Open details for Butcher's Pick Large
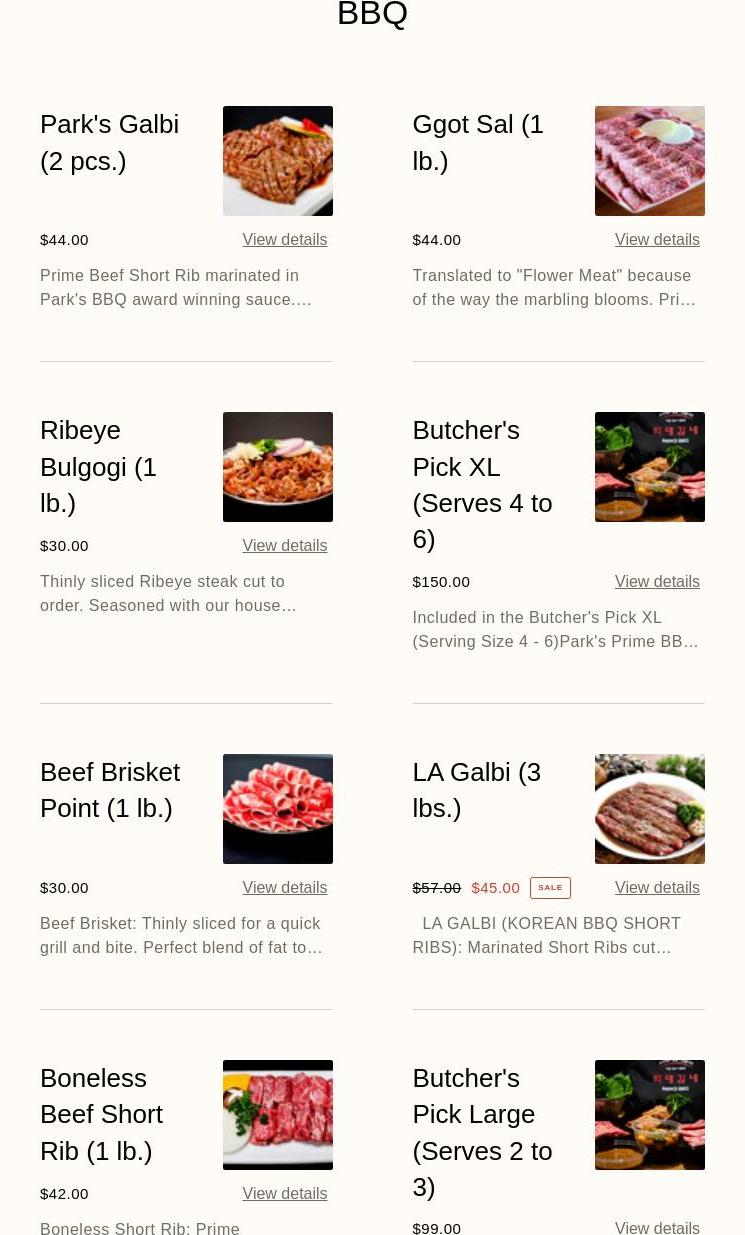The image size is (745, 1235). pos(657,1227)
